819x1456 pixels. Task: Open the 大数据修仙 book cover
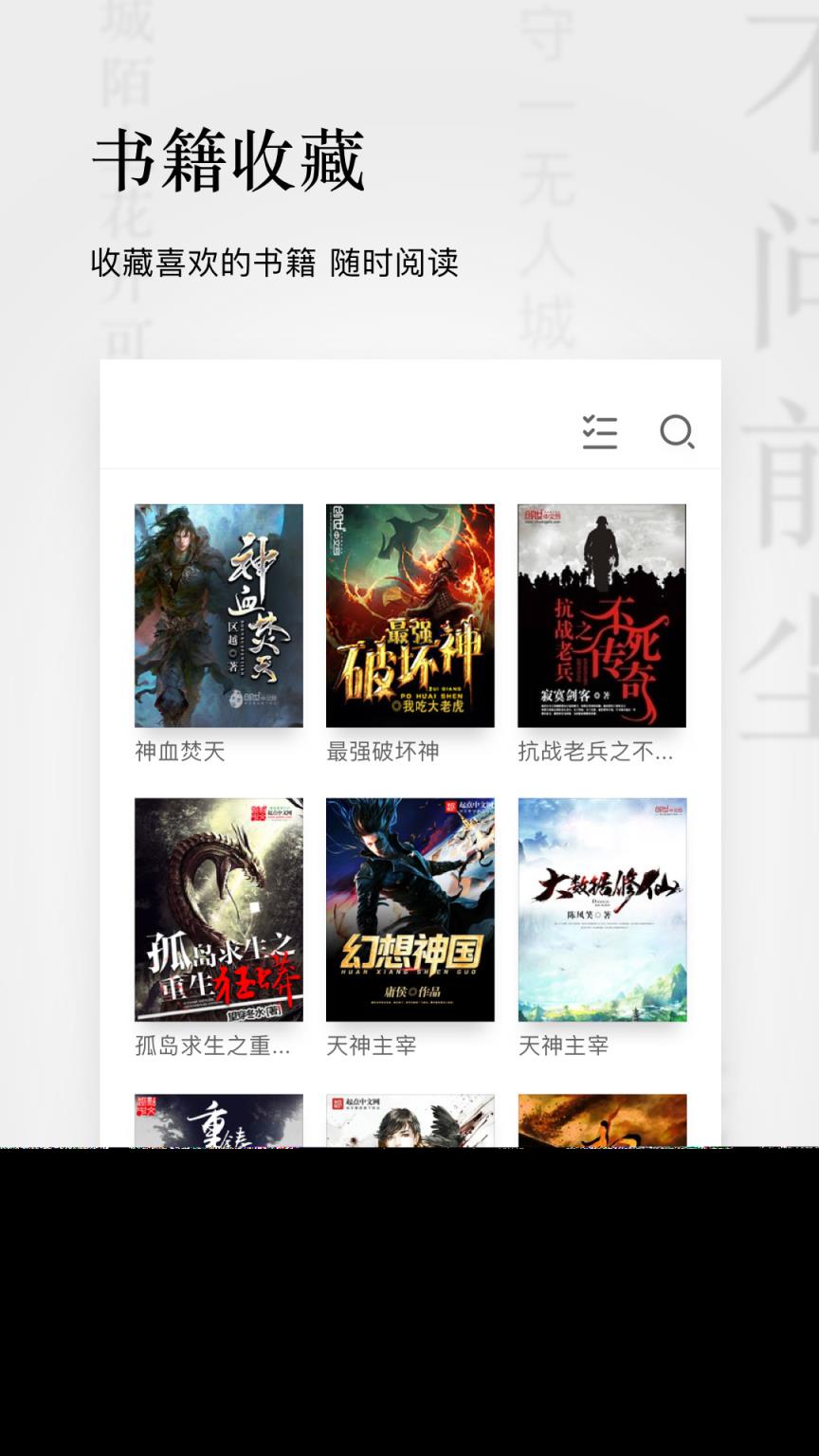[602, 910]
